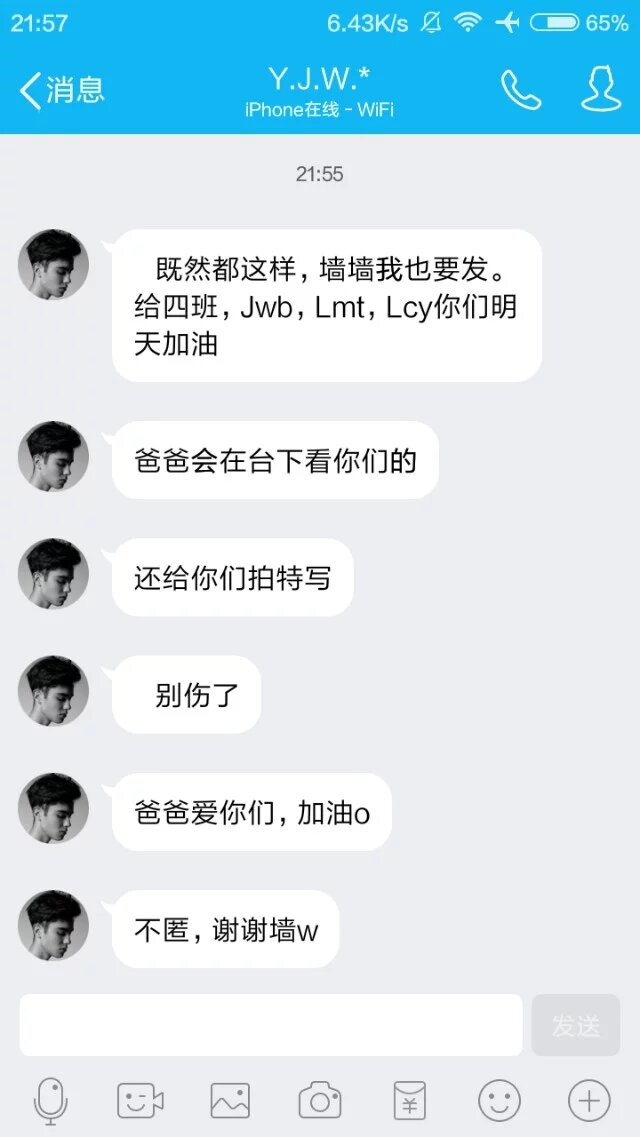Open the voice message microphone

pyautogui.click(x=50, y=1101)
